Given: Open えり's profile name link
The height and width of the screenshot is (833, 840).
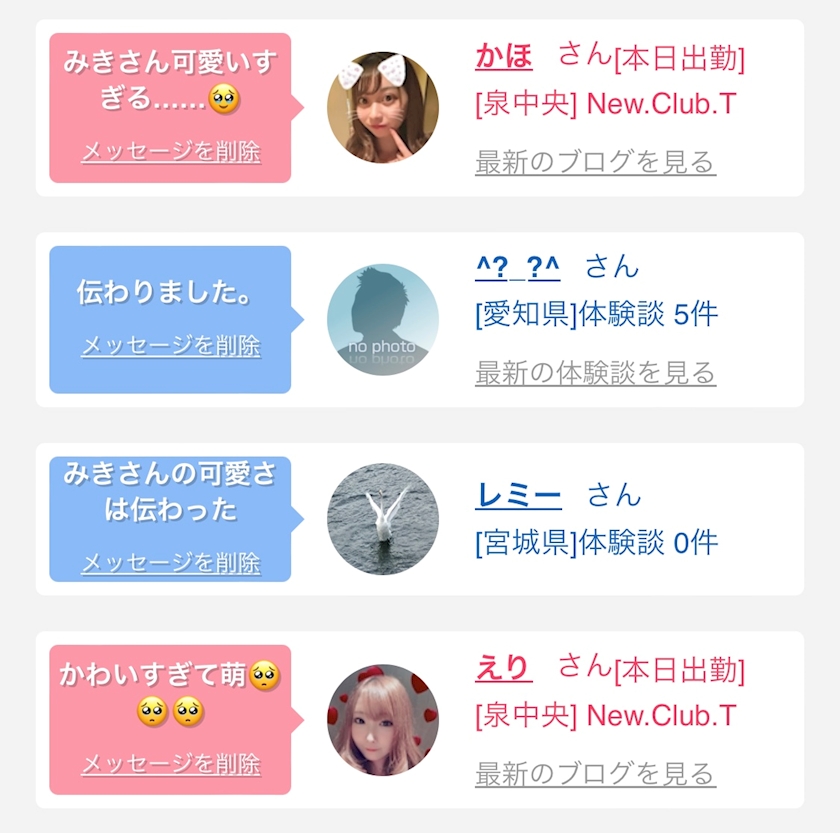Looking at the screenshot, I should 504,668.
